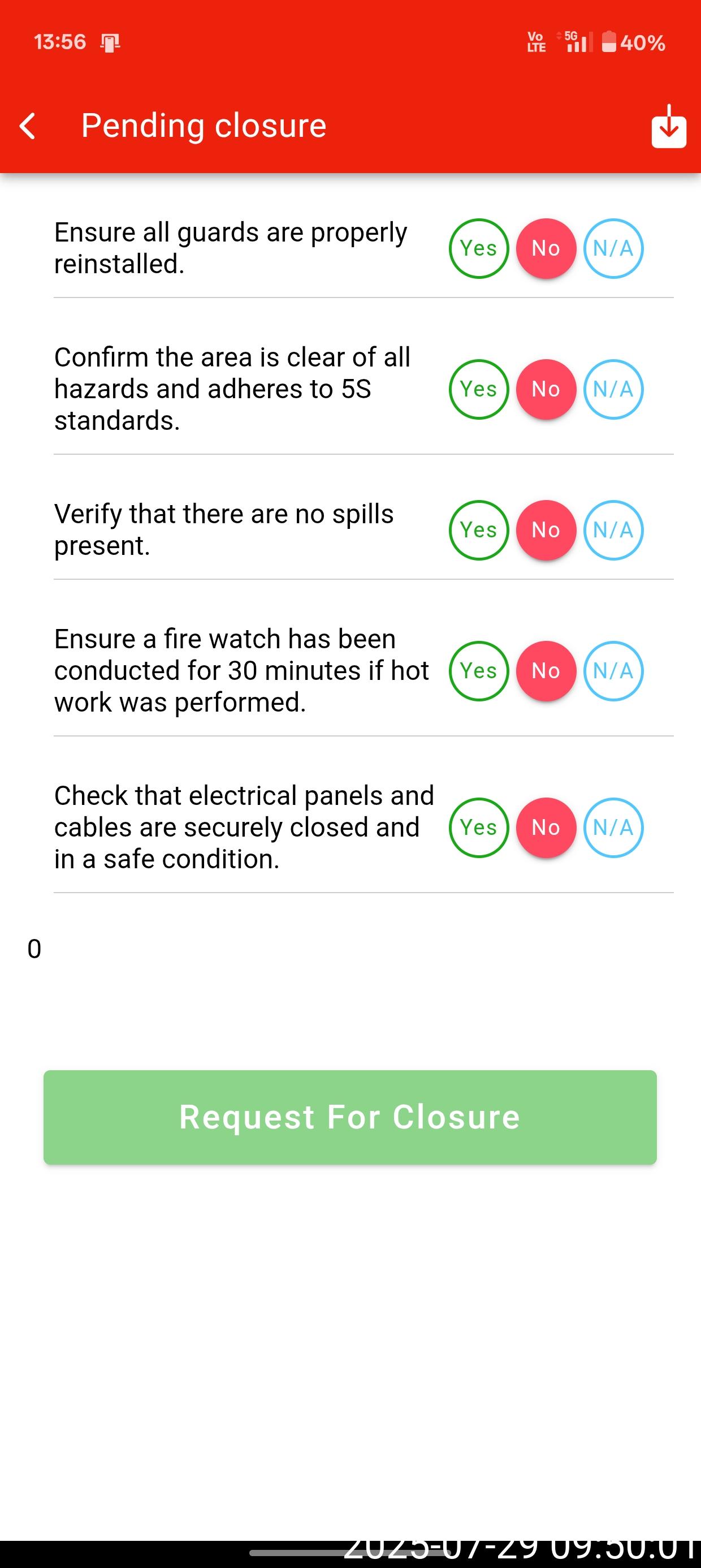701x1568 pixels.
Task: Choose Yes for area clear of hazards
Action: click(x=478, y=390)
